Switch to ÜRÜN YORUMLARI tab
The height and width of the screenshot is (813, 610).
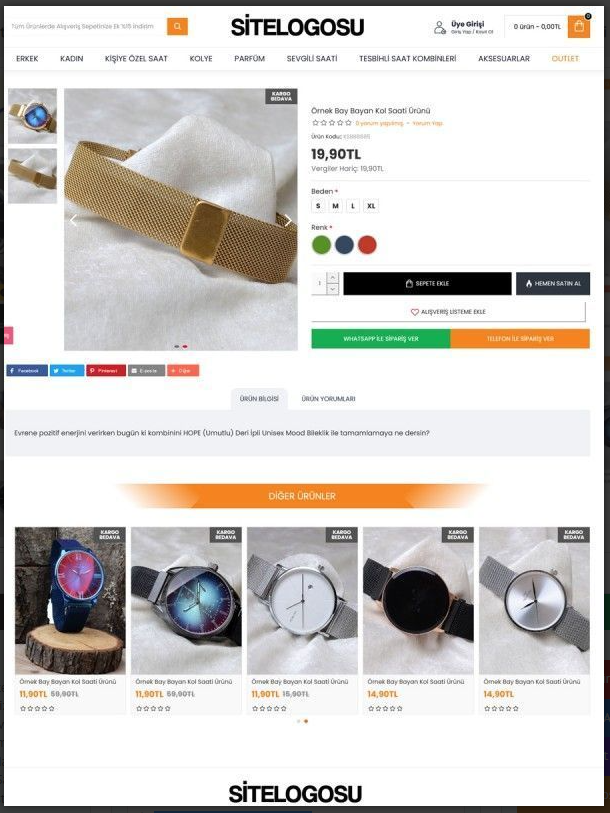(x=328, y=399)
